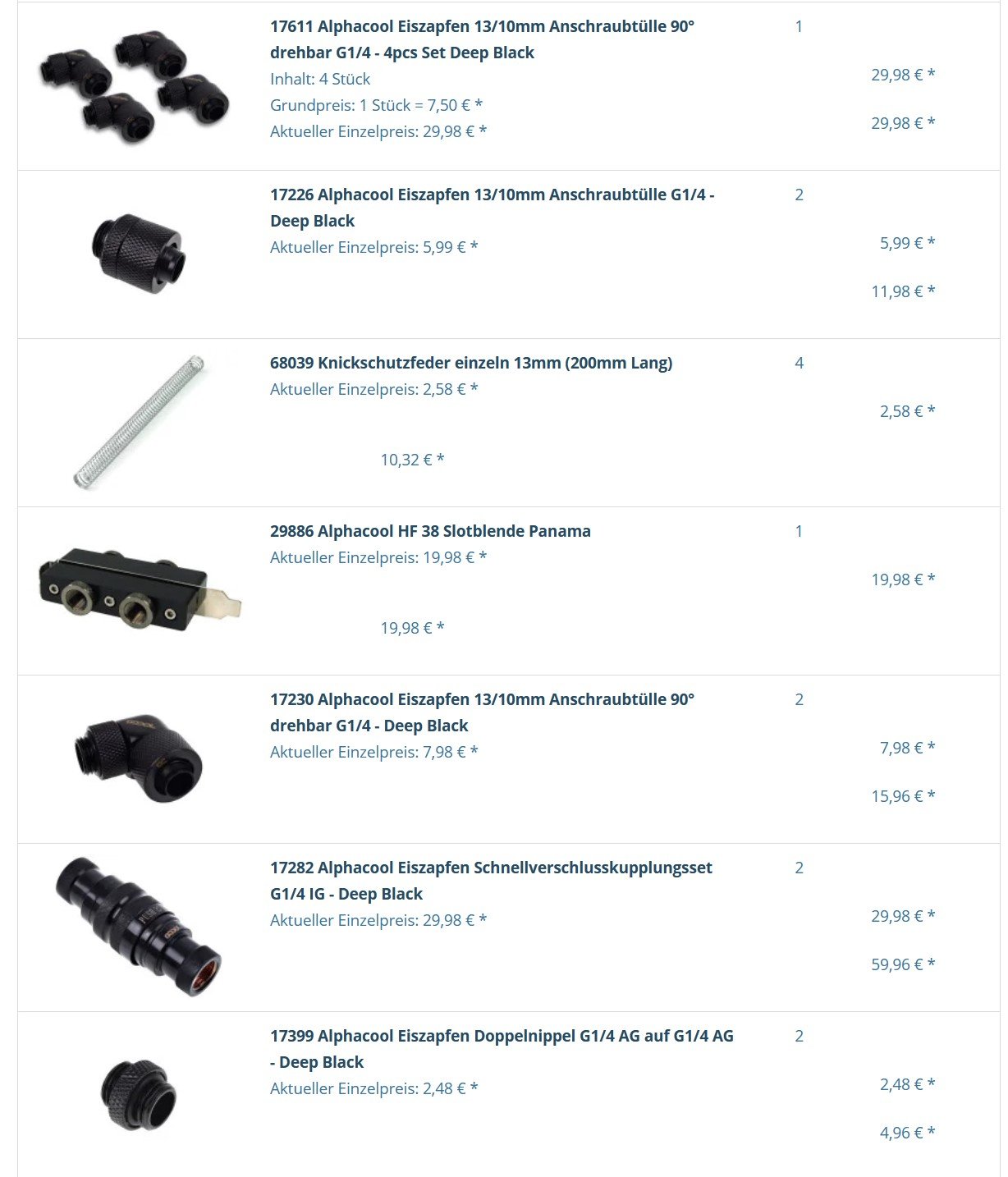View the Slotblende Panama product image

[x=140, y=588]
